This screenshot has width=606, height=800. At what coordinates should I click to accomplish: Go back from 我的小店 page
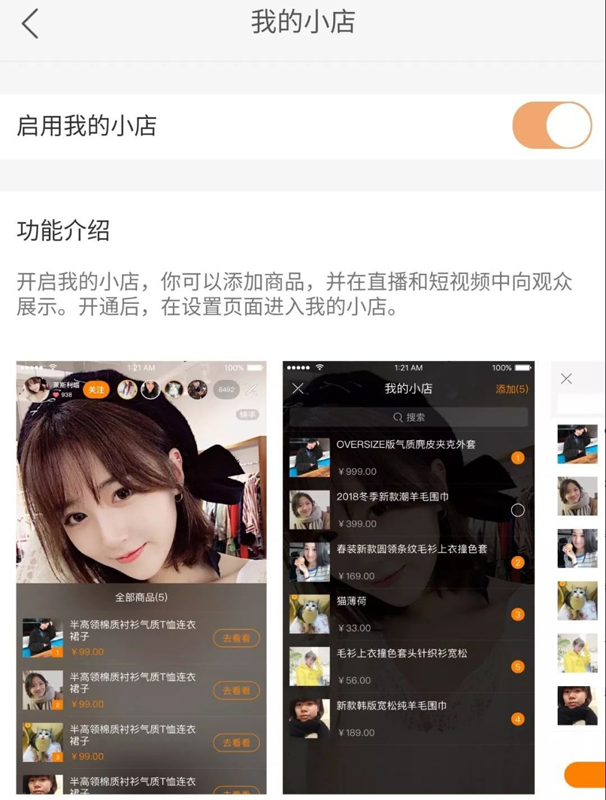pyautogui.click(x=30, y=23)
